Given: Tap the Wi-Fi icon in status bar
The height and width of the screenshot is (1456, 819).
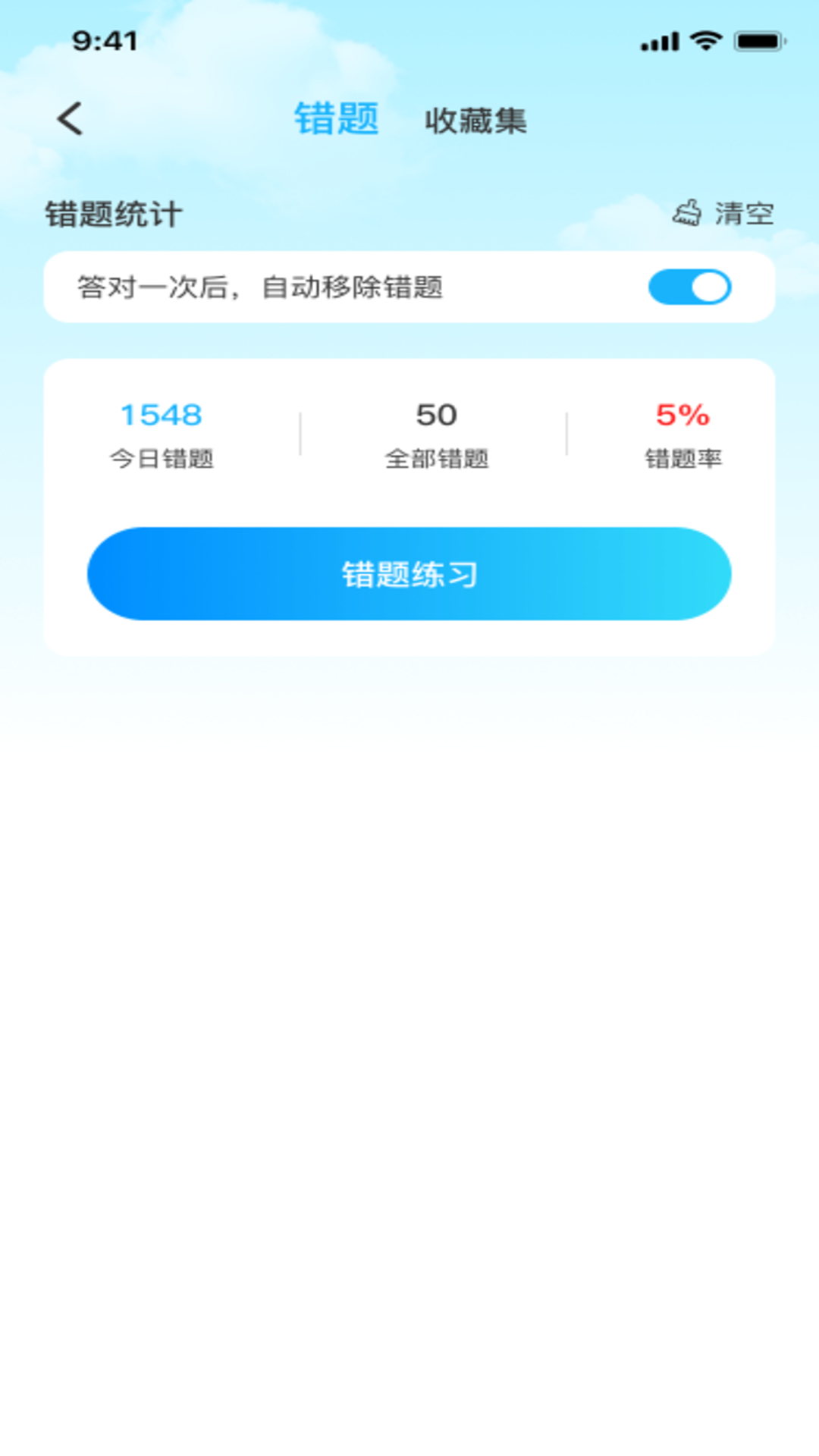Looking at the screenshot, I should click(707, 42).
